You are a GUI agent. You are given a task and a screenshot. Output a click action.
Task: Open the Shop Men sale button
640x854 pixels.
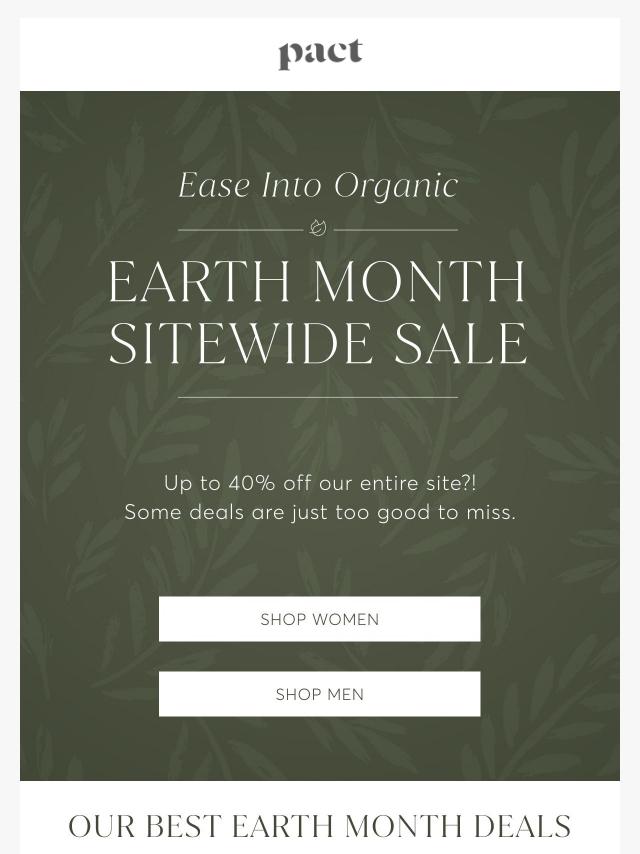(319, 694)
